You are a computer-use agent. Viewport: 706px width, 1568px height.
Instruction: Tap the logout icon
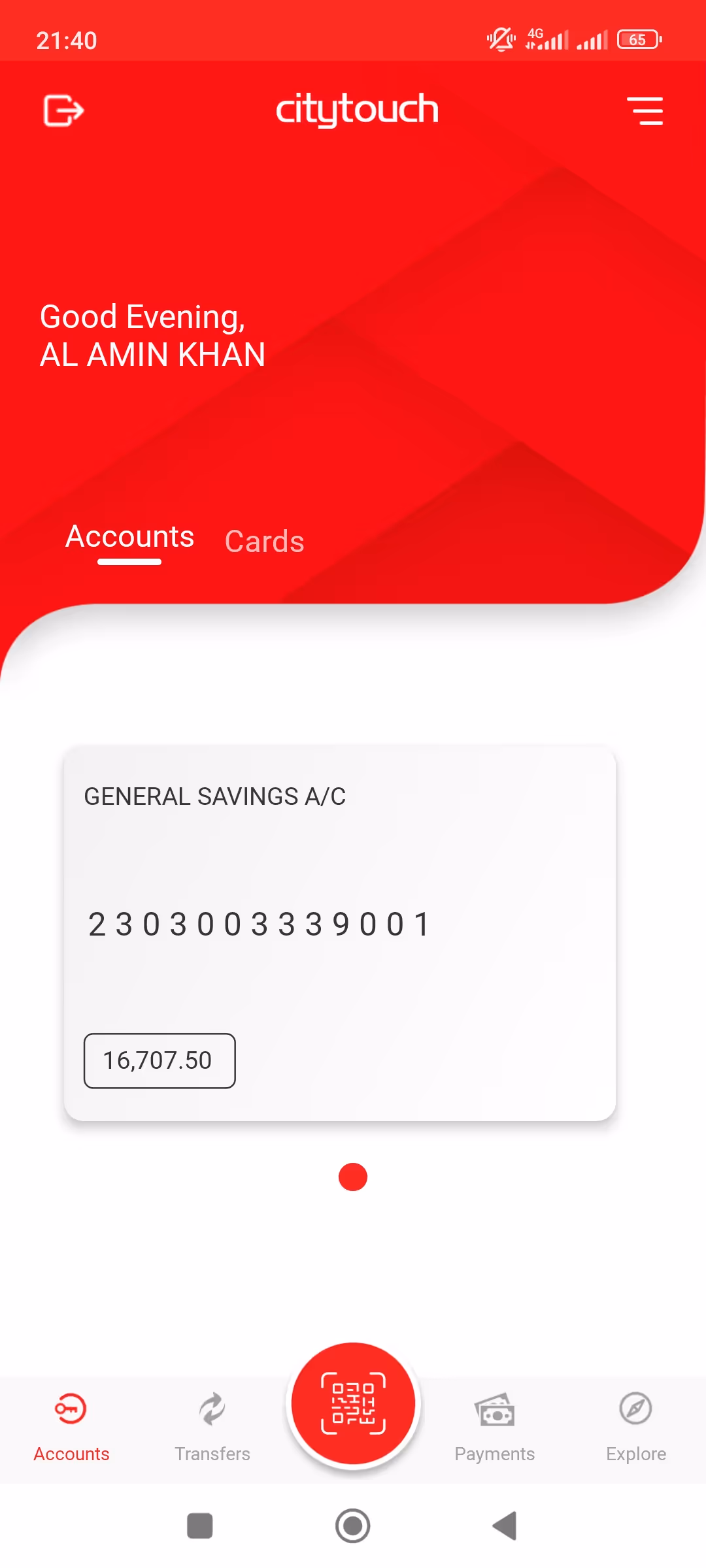63,110
